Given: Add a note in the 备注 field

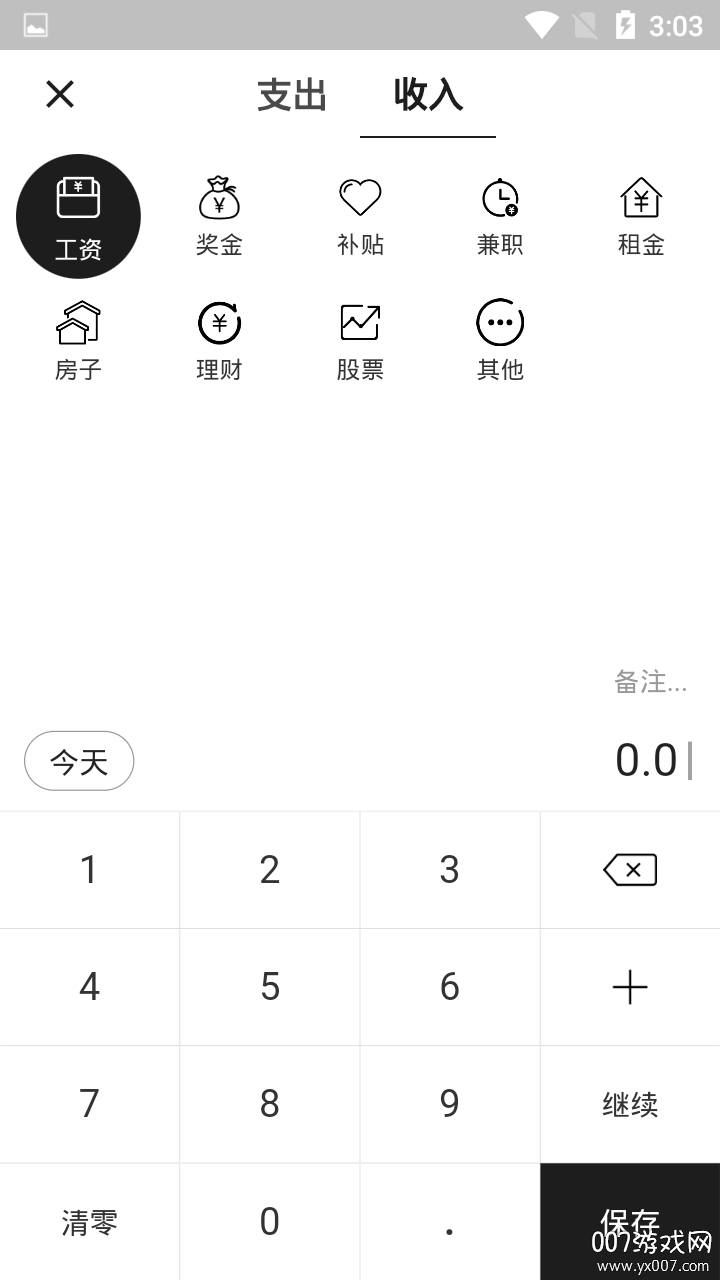Looking at the screenshot, I should coord(650,682).
